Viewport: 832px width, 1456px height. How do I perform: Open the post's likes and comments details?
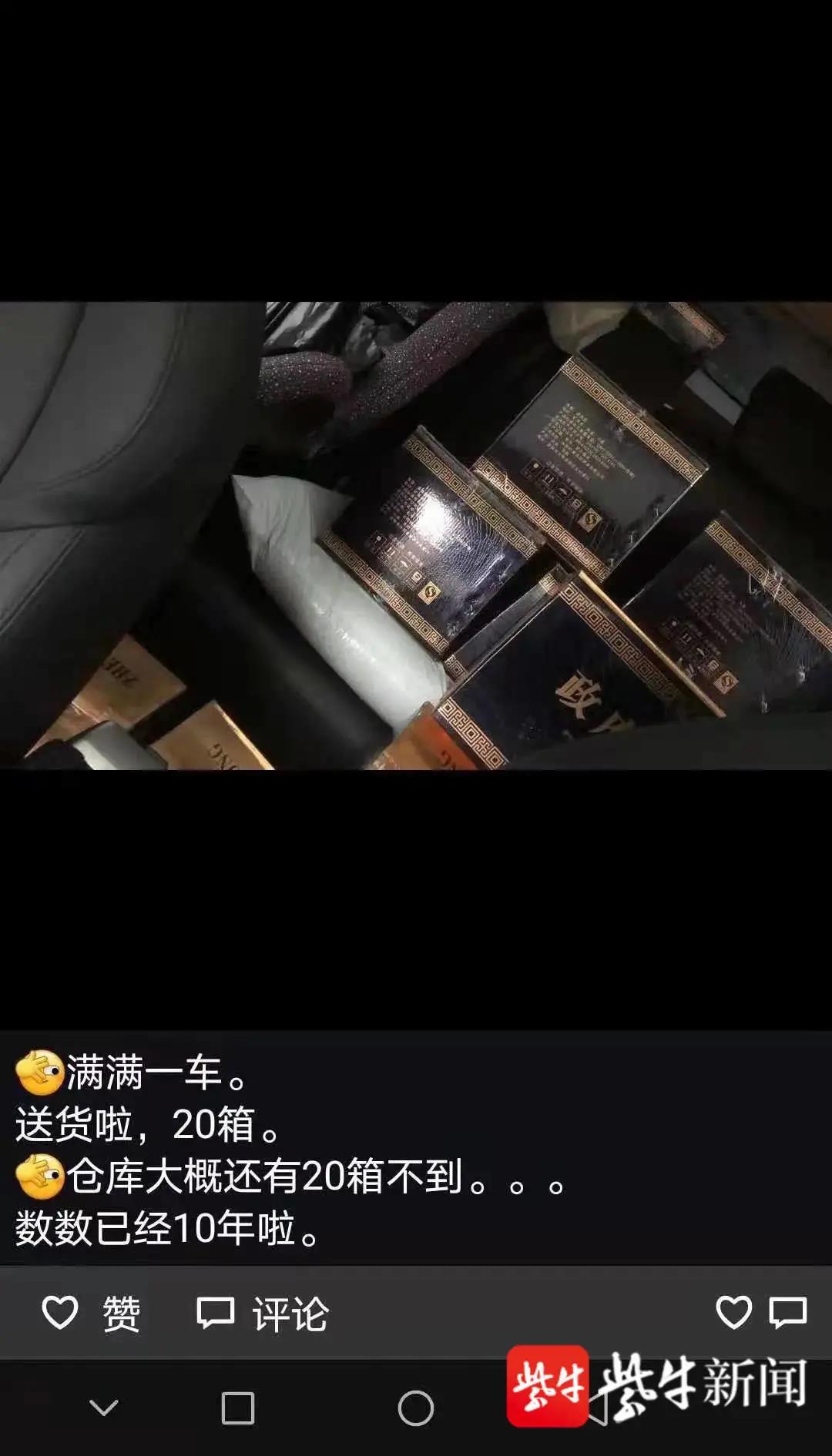(760, 1312)
